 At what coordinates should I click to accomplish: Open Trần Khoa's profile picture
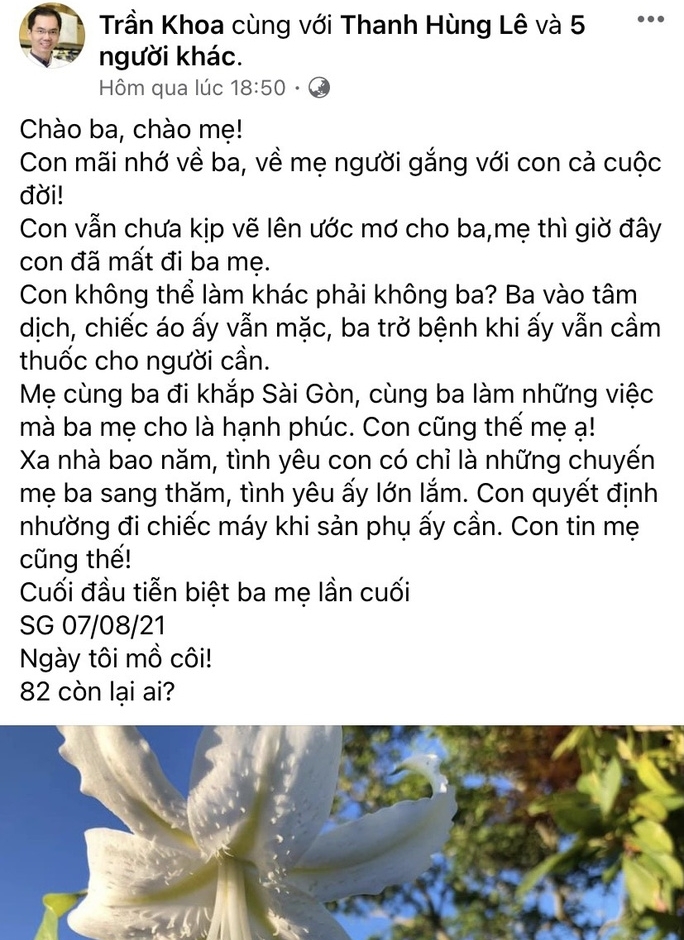coord(51,36)
